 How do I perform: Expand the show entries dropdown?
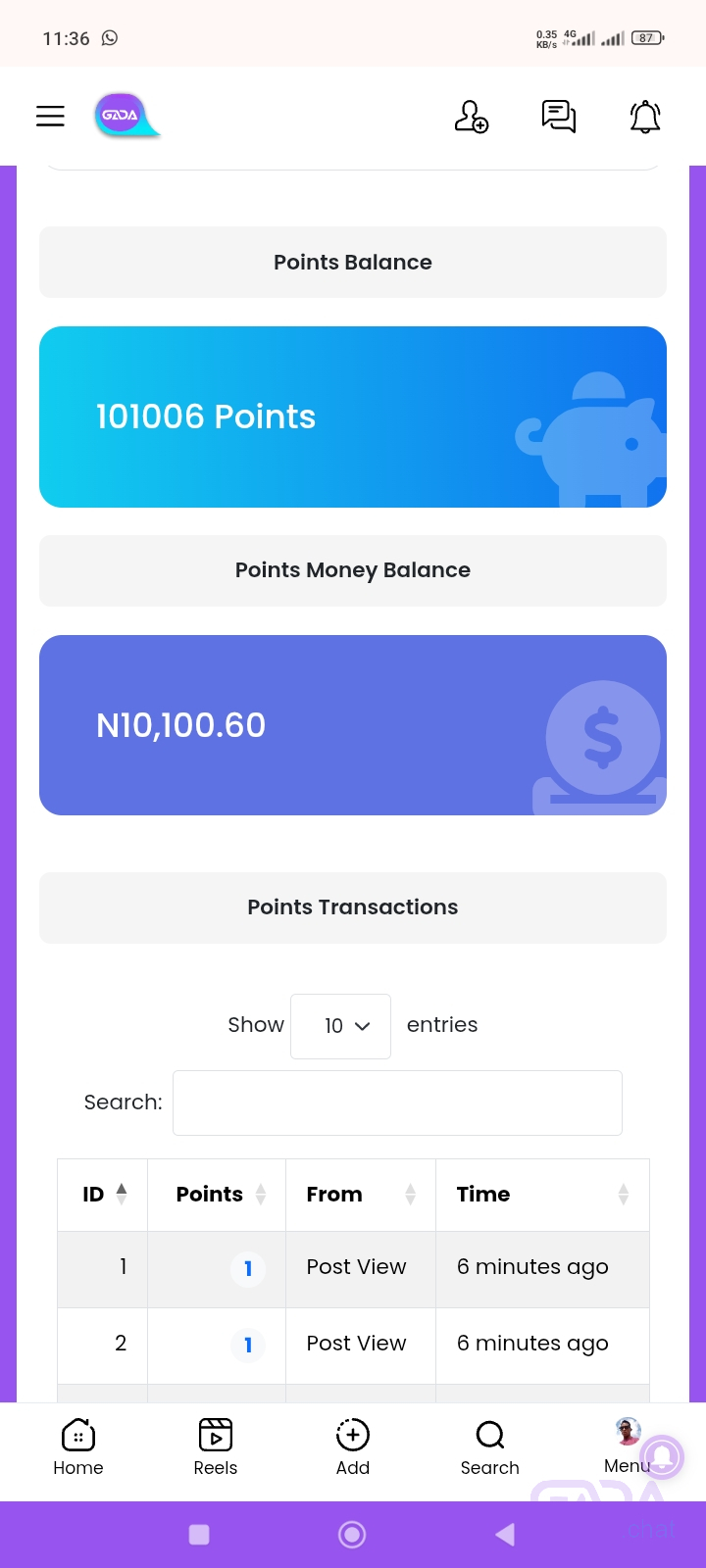coord(341,1026)
